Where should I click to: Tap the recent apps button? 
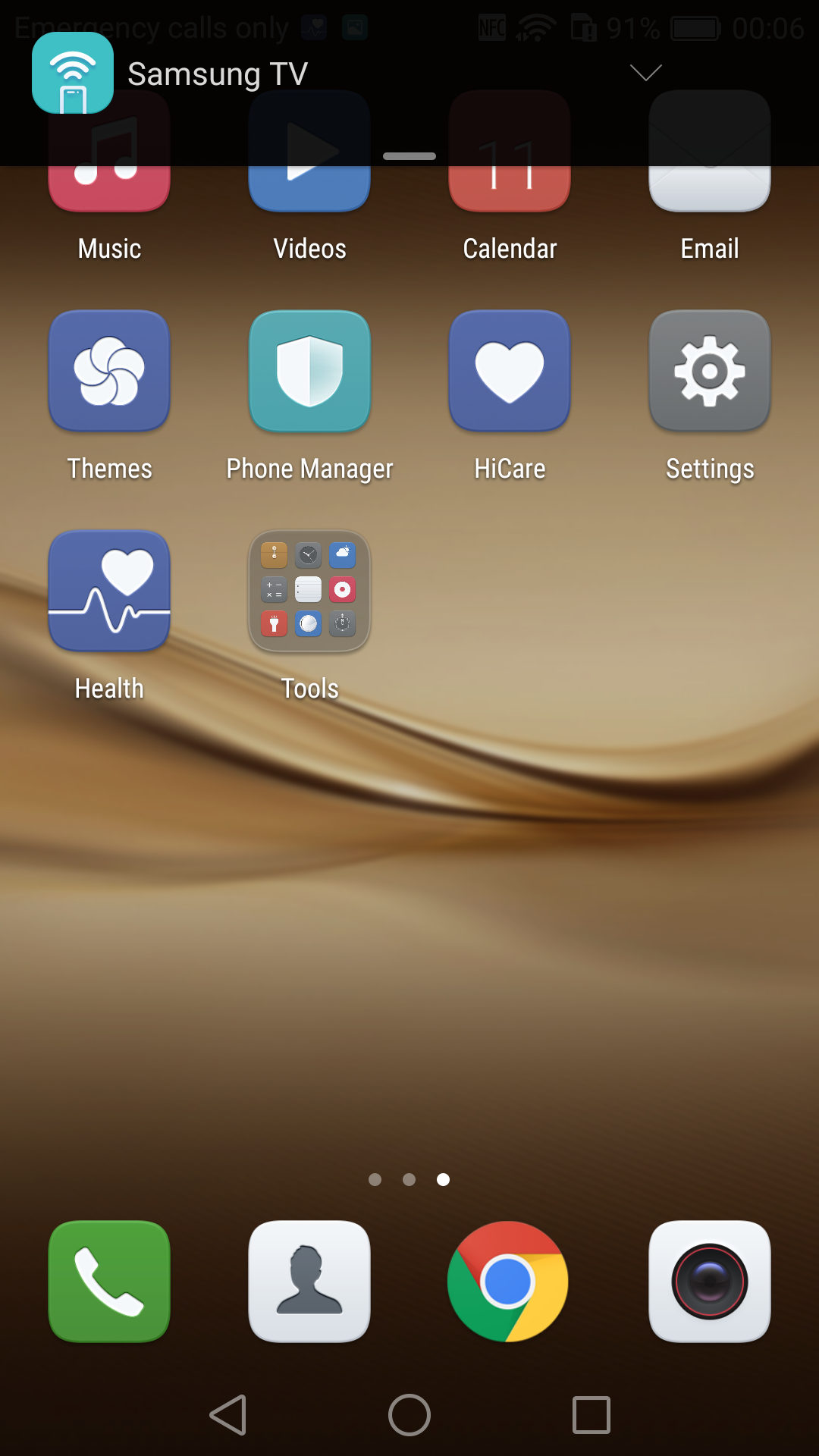(x=591, y=1415)
